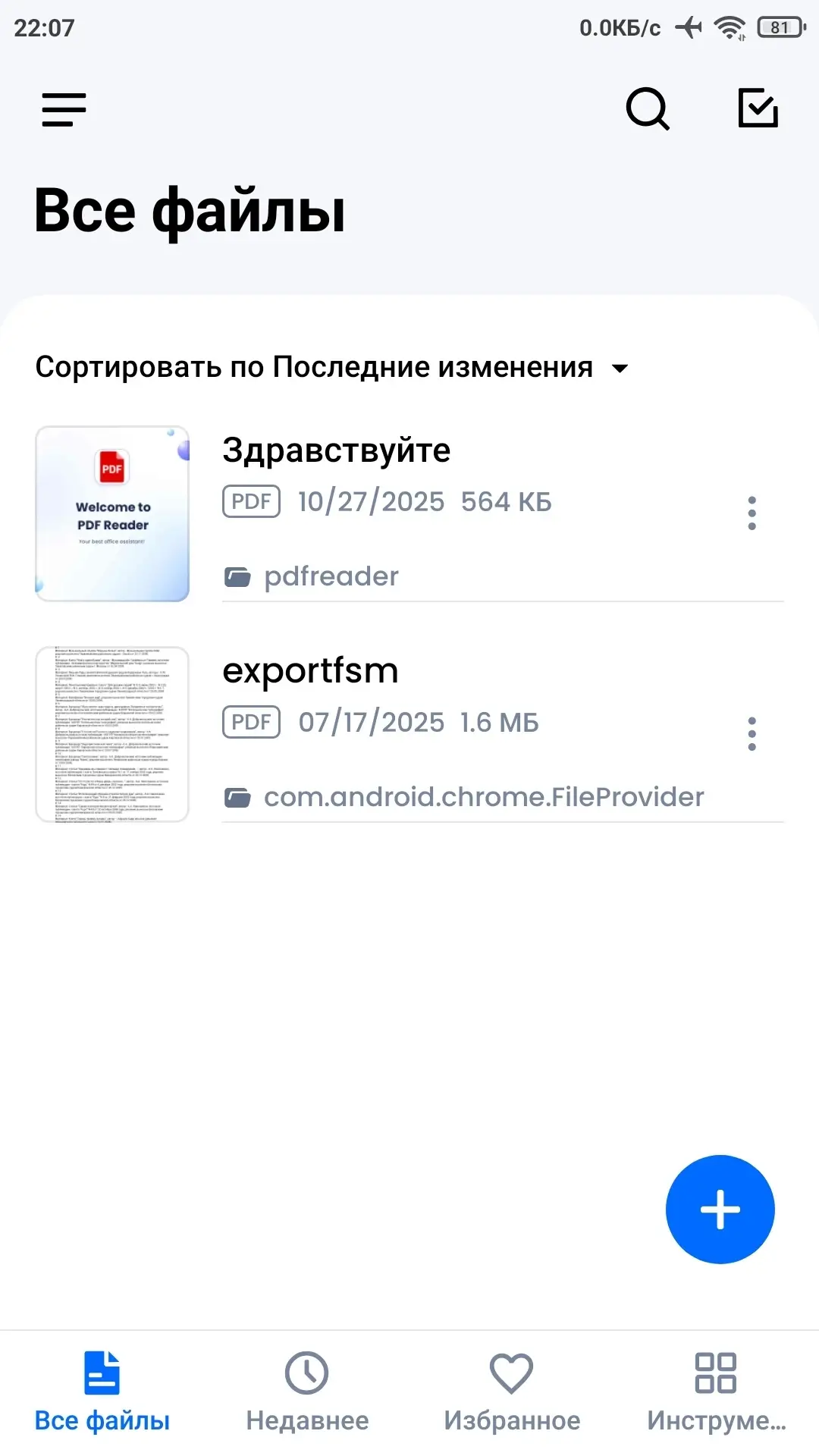Open more options for Здравствуйте

[x=752, y=513]
